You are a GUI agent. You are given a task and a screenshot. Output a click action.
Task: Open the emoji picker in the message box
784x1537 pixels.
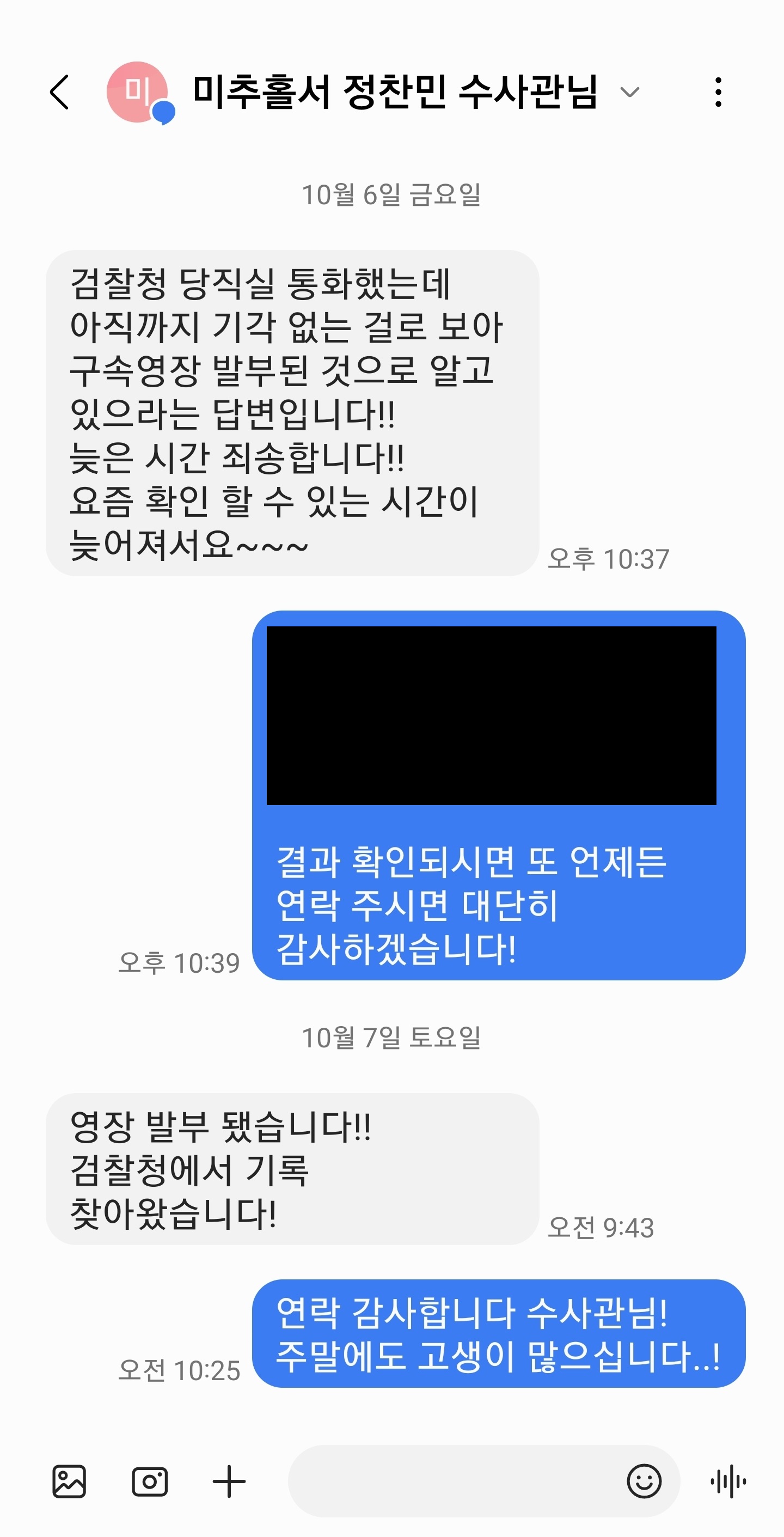click(644, 1481)
